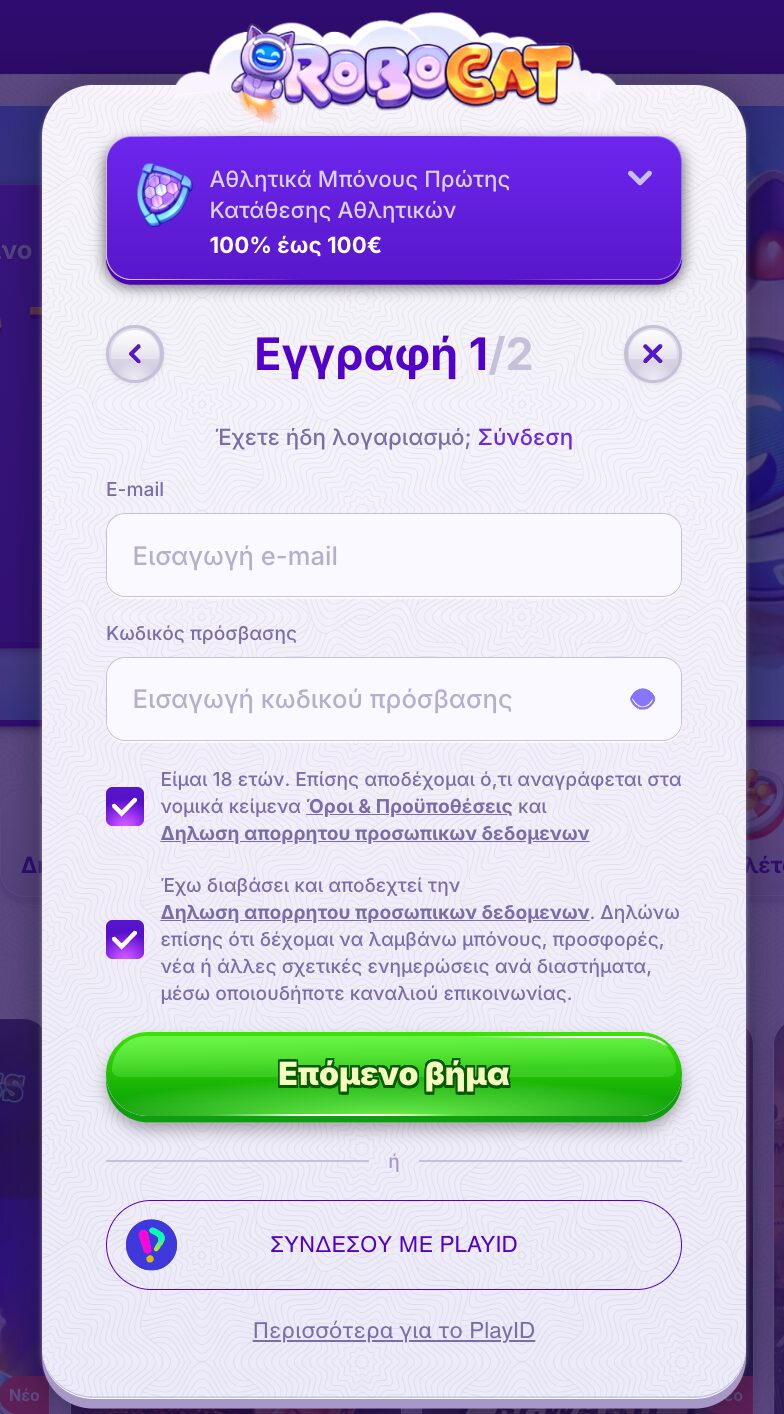This screenshot has width=784, height=1414.
Task: Go back with the left arrow button
Action: coord(135,354)
